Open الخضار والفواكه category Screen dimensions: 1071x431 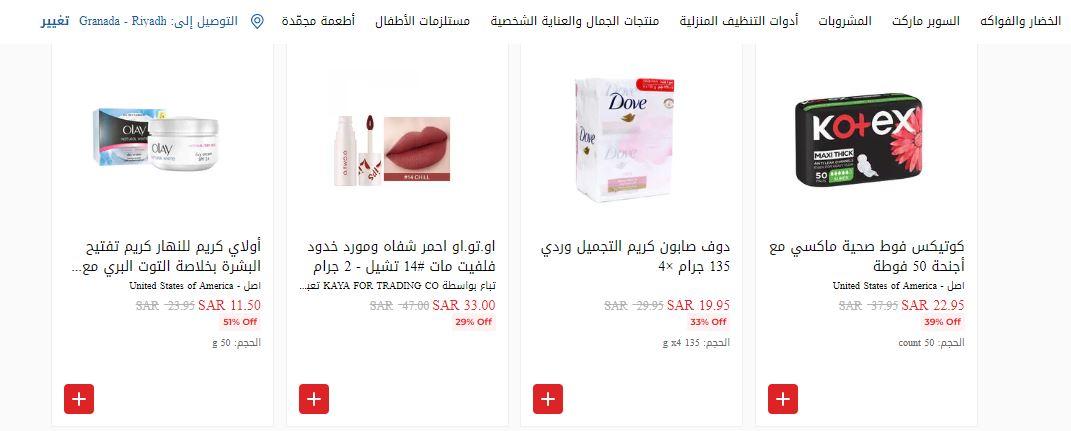pyautogui.click(x=1020, y=21)
